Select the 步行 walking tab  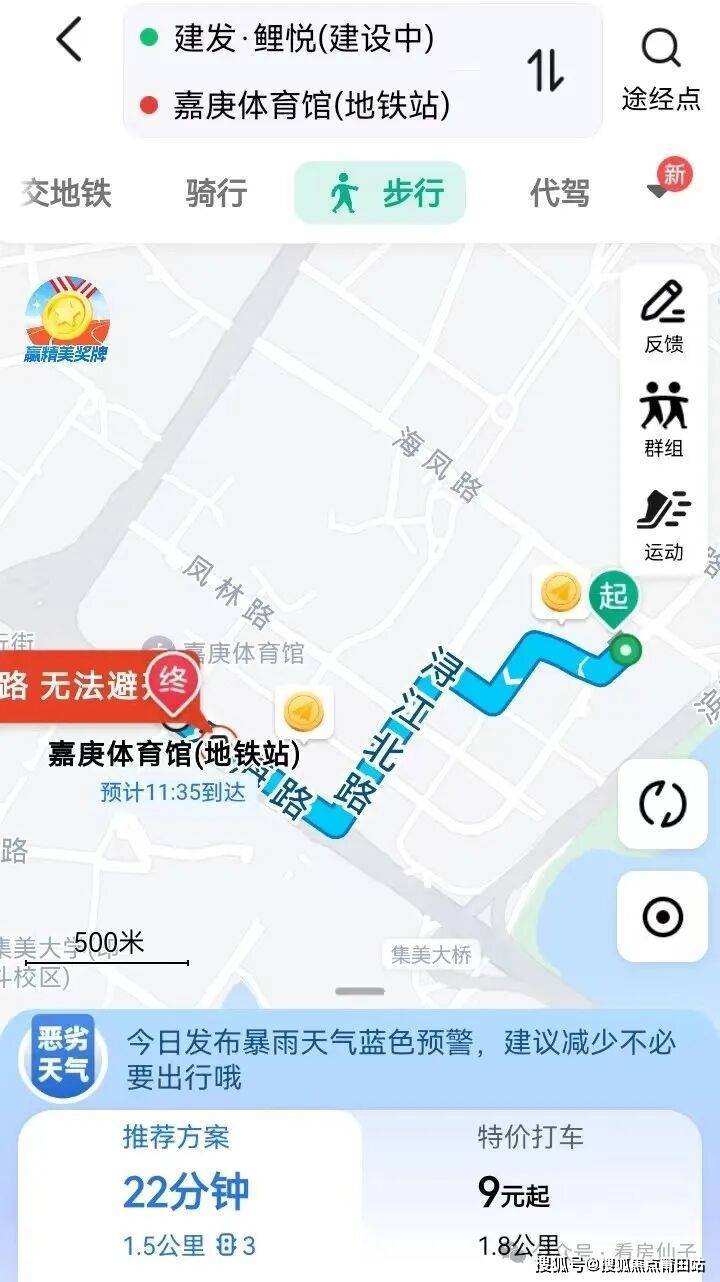click(x=380, y=193)
